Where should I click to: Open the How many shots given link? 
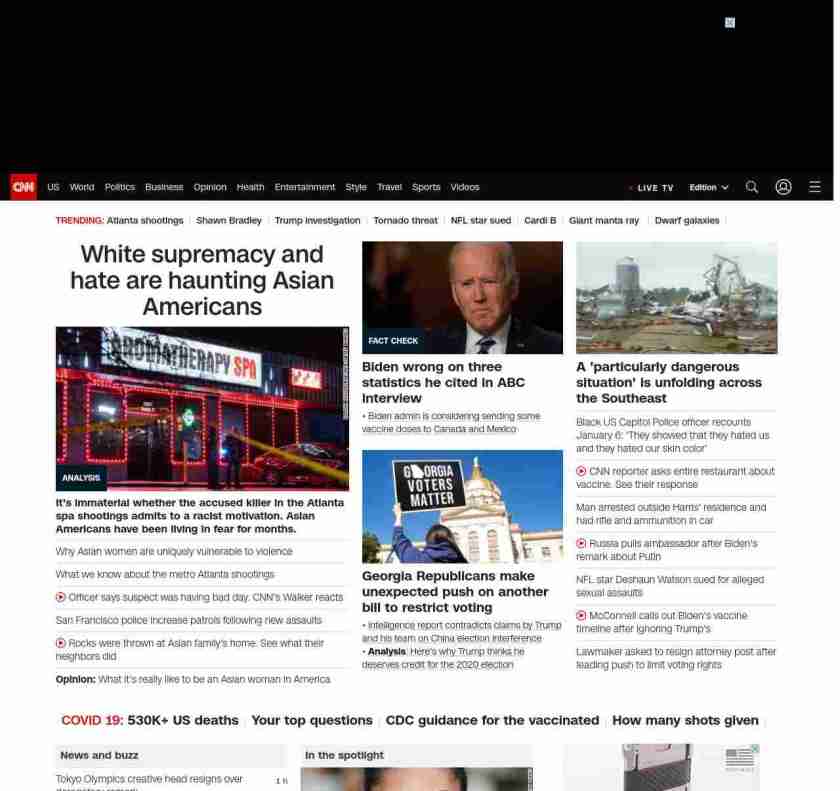click(685, 720)
